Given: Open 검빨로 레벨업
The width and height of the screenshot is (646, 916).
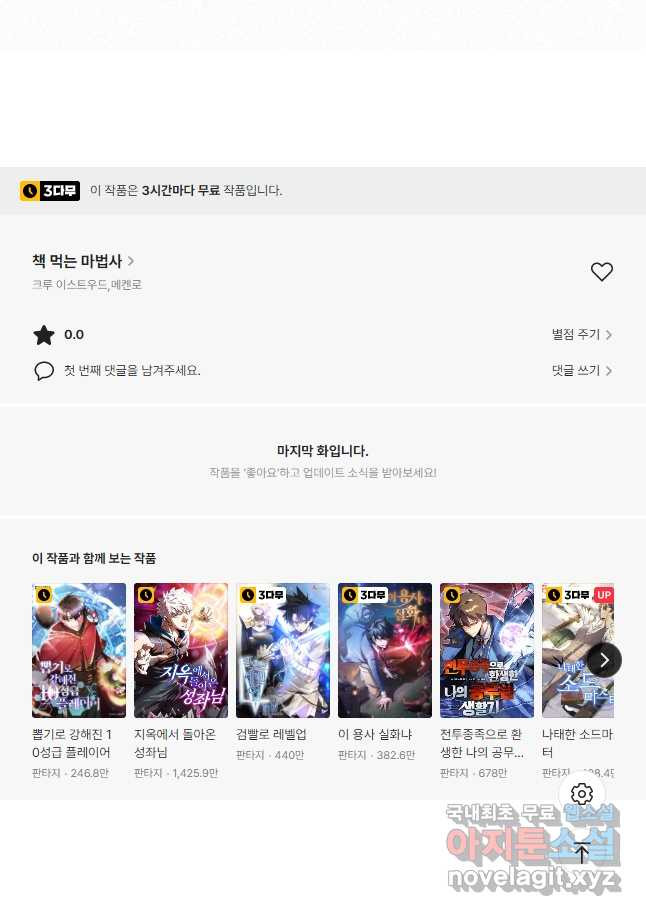Looking at the screenshot, I should 283,651.
